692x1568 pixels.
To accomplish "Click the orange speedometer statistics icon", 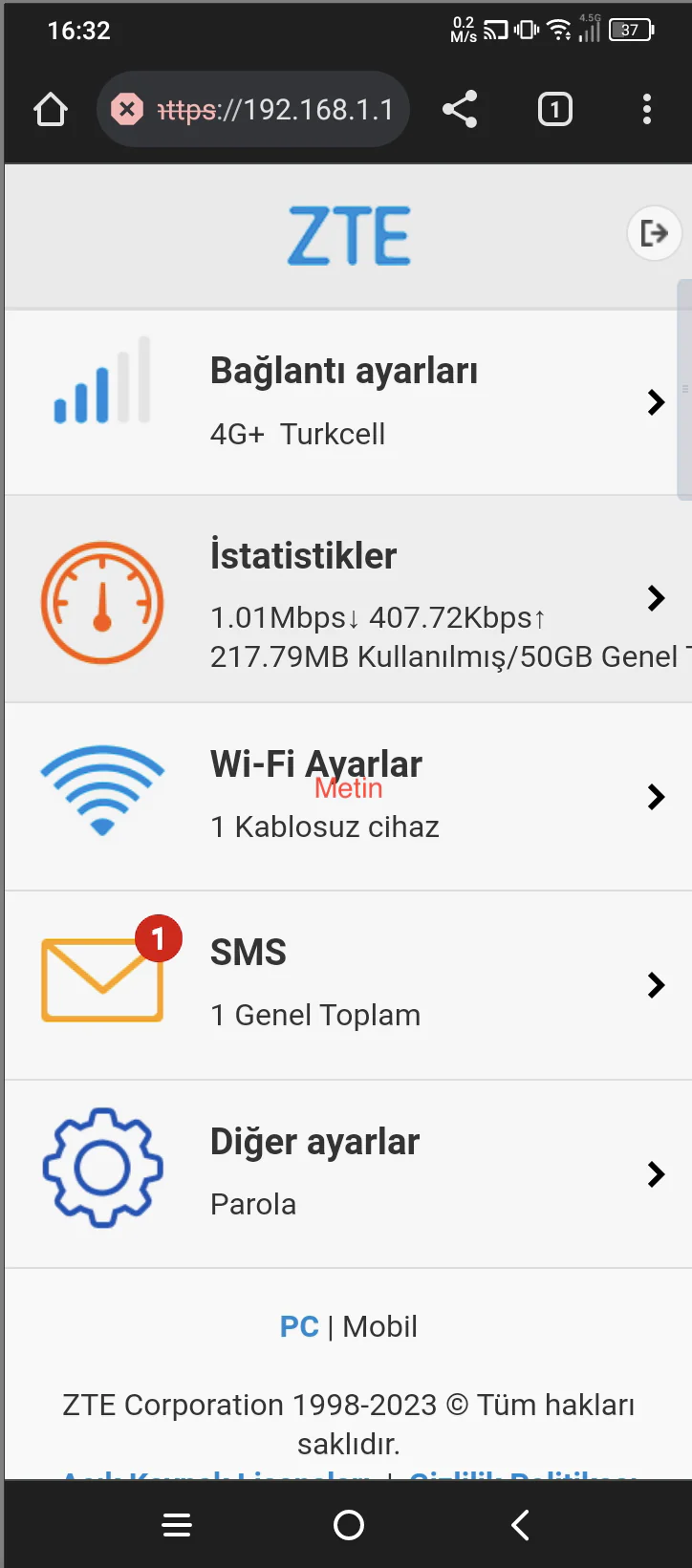I will tap(102, 600).
